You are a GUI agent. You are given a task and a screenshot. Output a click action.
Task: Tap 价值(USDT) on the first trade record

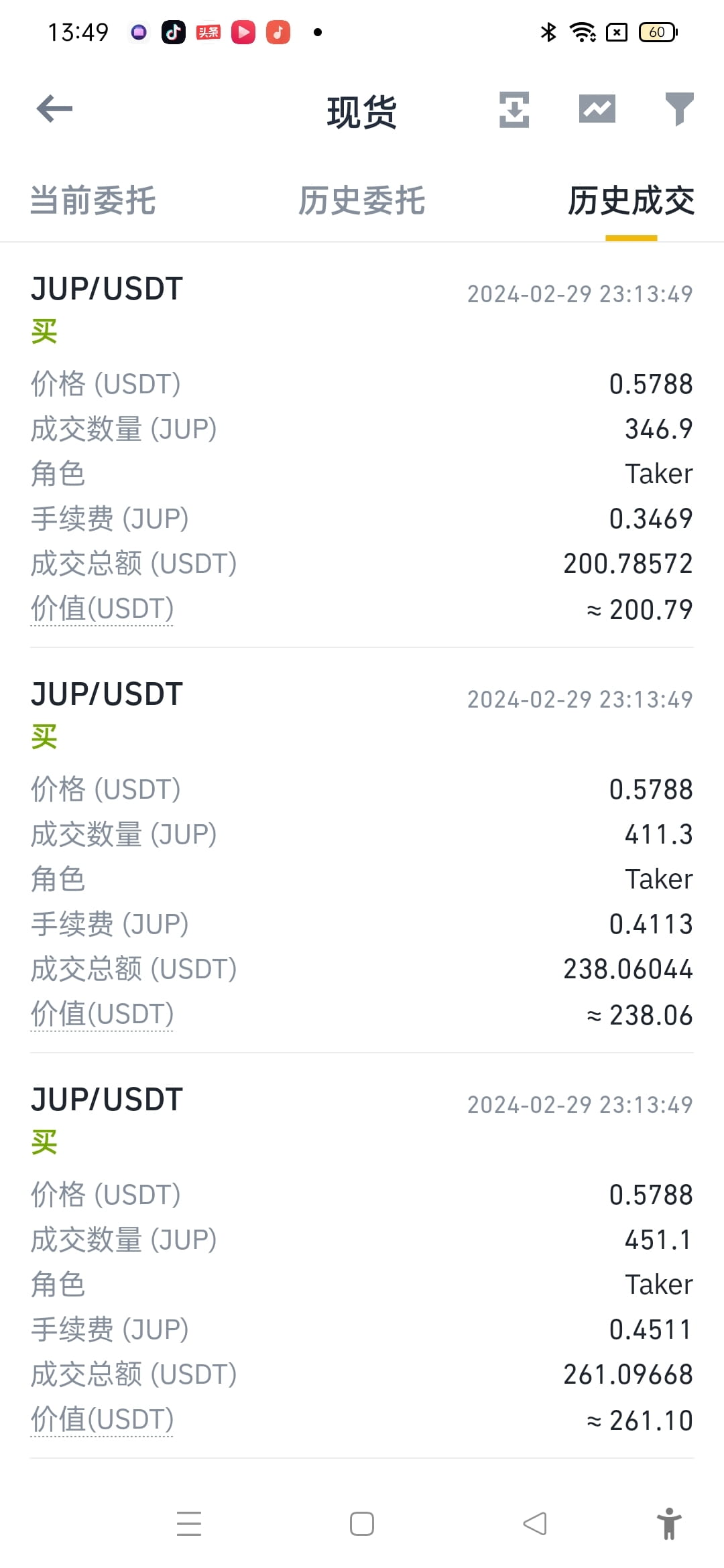click(102, 608)
